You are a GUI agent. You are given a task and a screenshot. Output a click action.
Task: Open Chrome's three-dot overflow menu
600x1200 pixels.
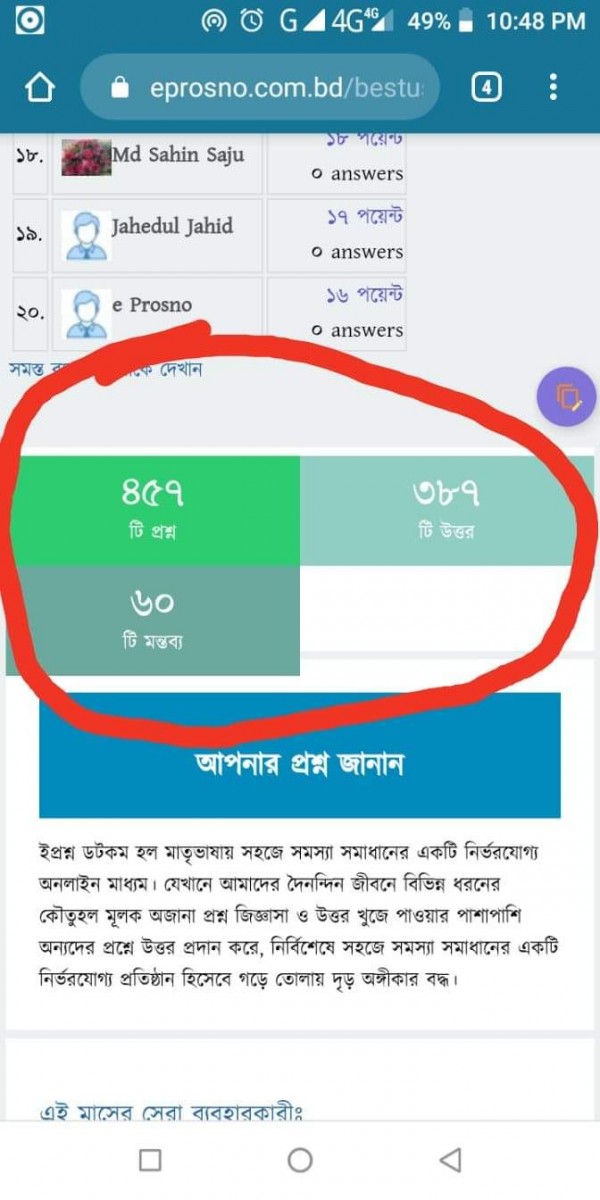pyautogui.click(x=553, y=88)
